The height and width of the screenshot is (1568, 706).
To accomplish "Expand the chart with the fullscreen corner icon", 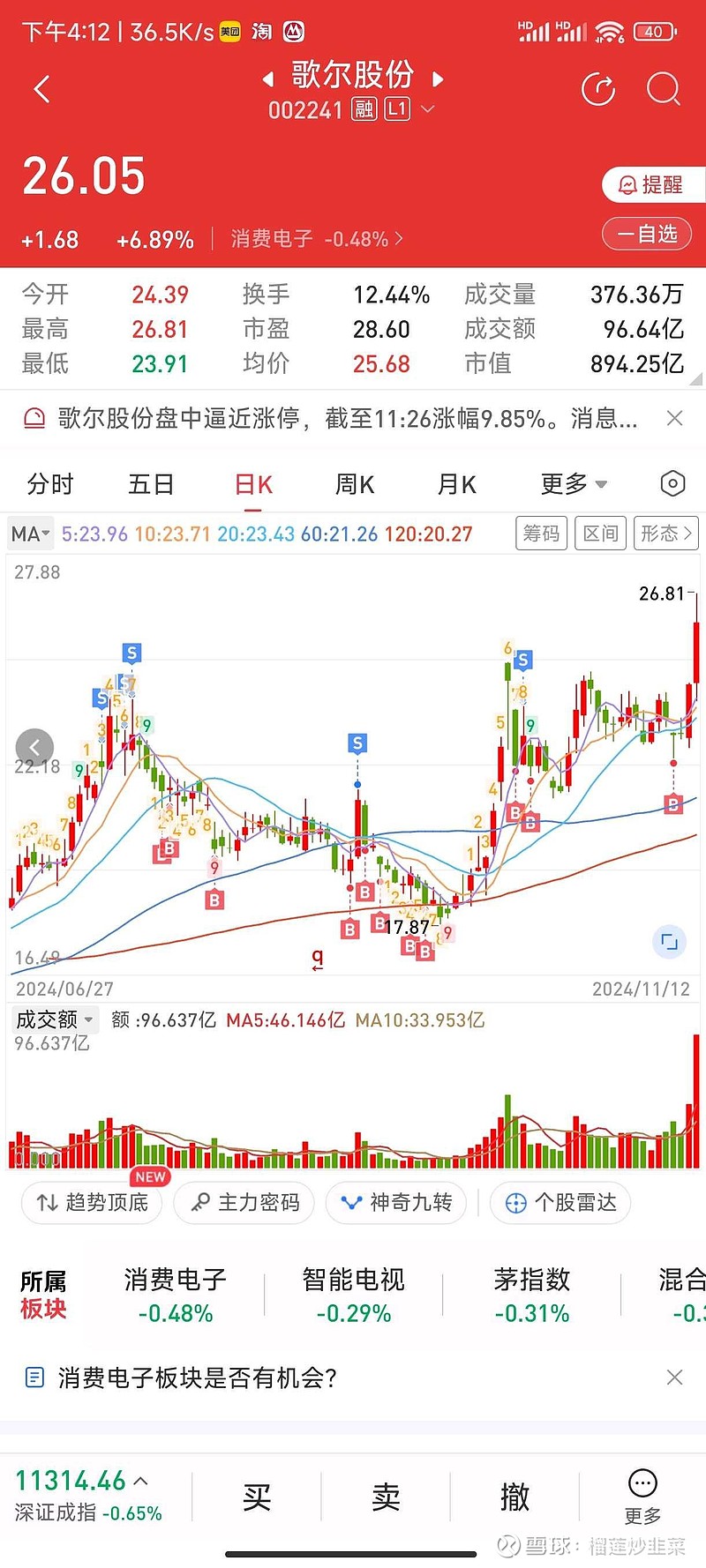I will pyautogui.click(x=669, y=942).
